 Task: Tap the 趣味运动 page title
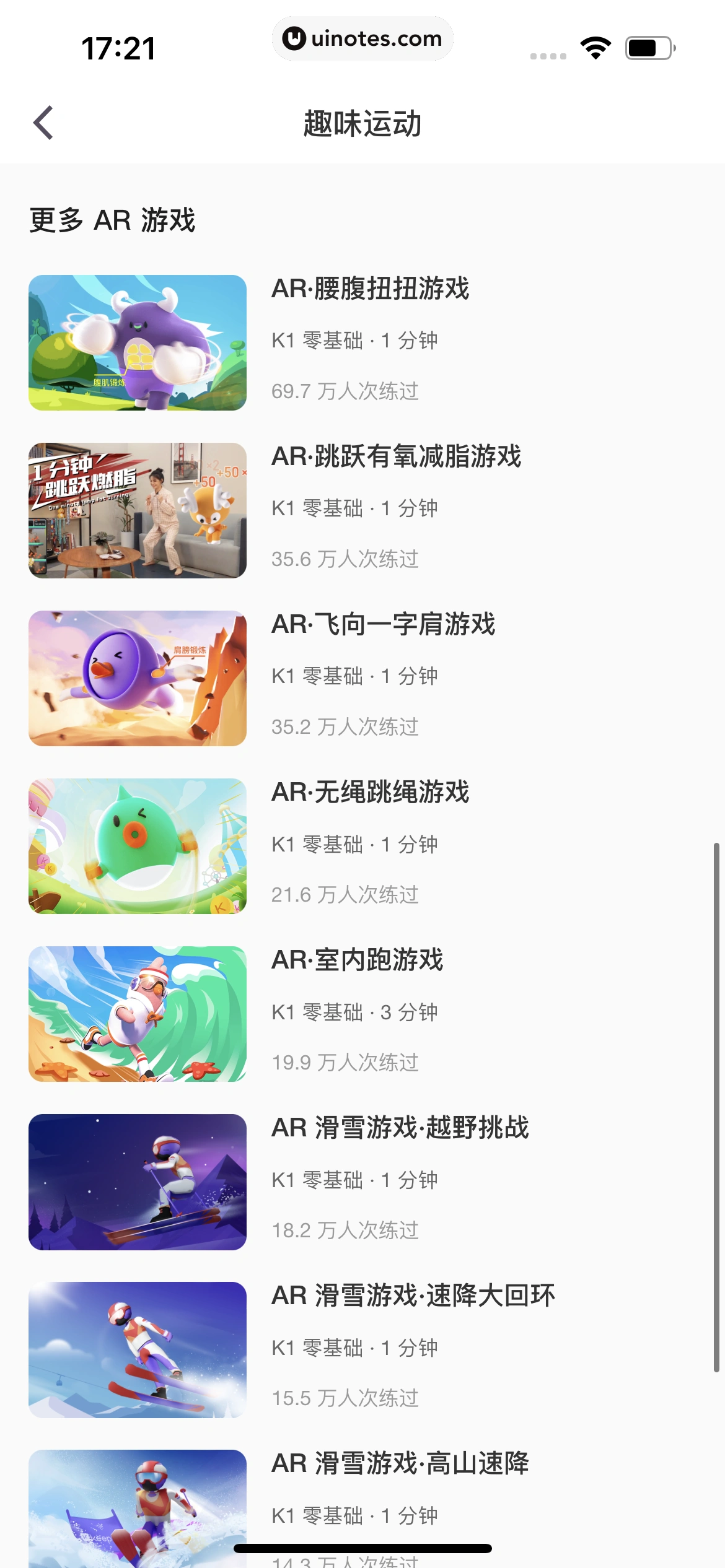pos(362,124)
